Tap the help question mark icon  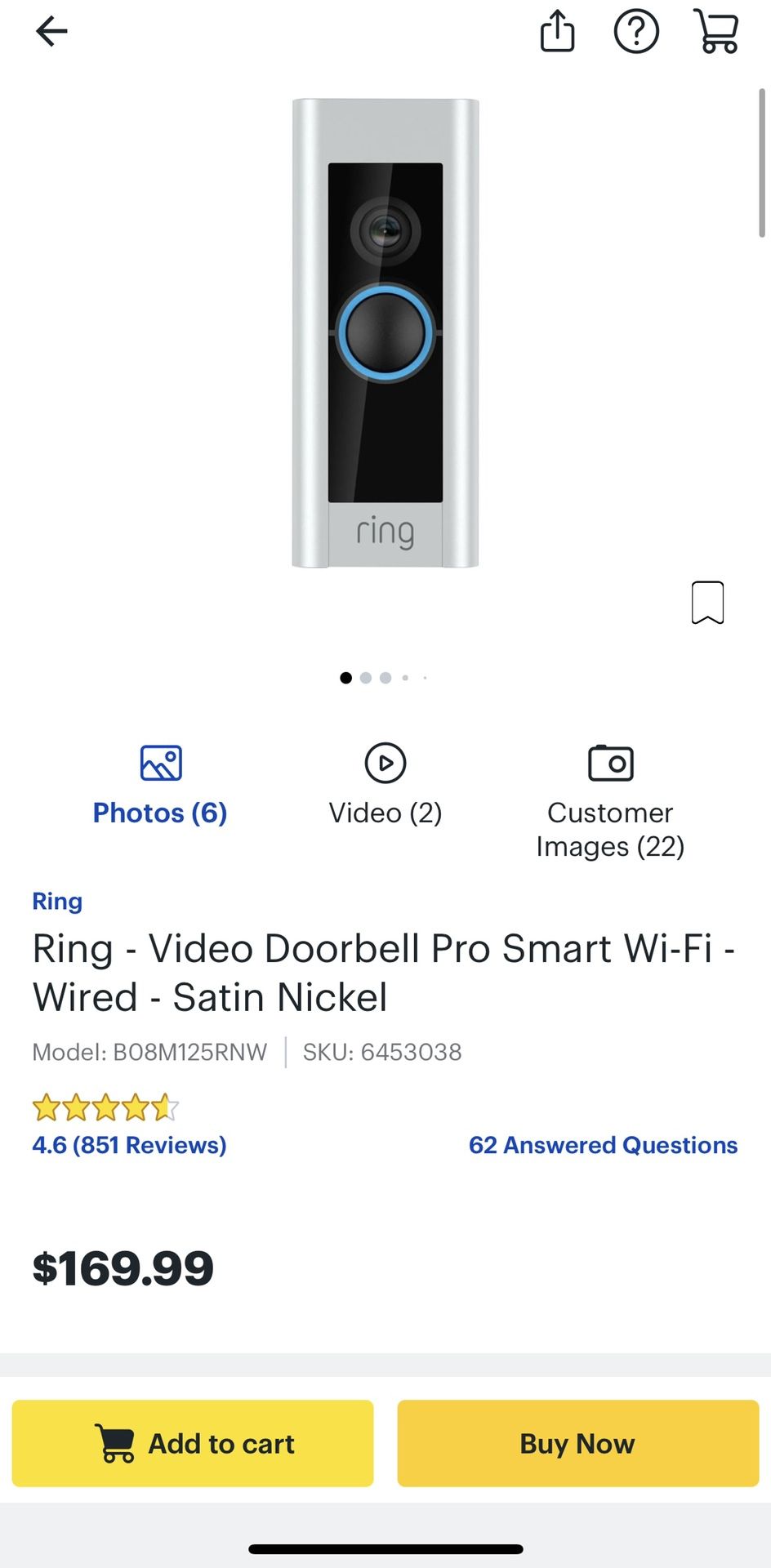tap(636, 31)
